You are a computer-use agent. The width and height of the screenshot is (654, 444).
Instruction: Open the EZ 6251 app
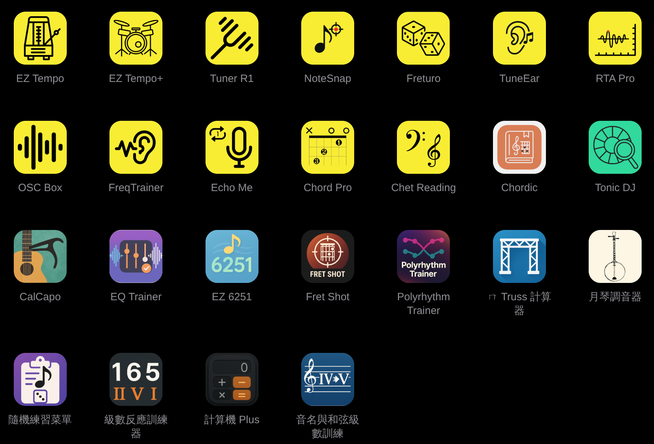(232, 256)
